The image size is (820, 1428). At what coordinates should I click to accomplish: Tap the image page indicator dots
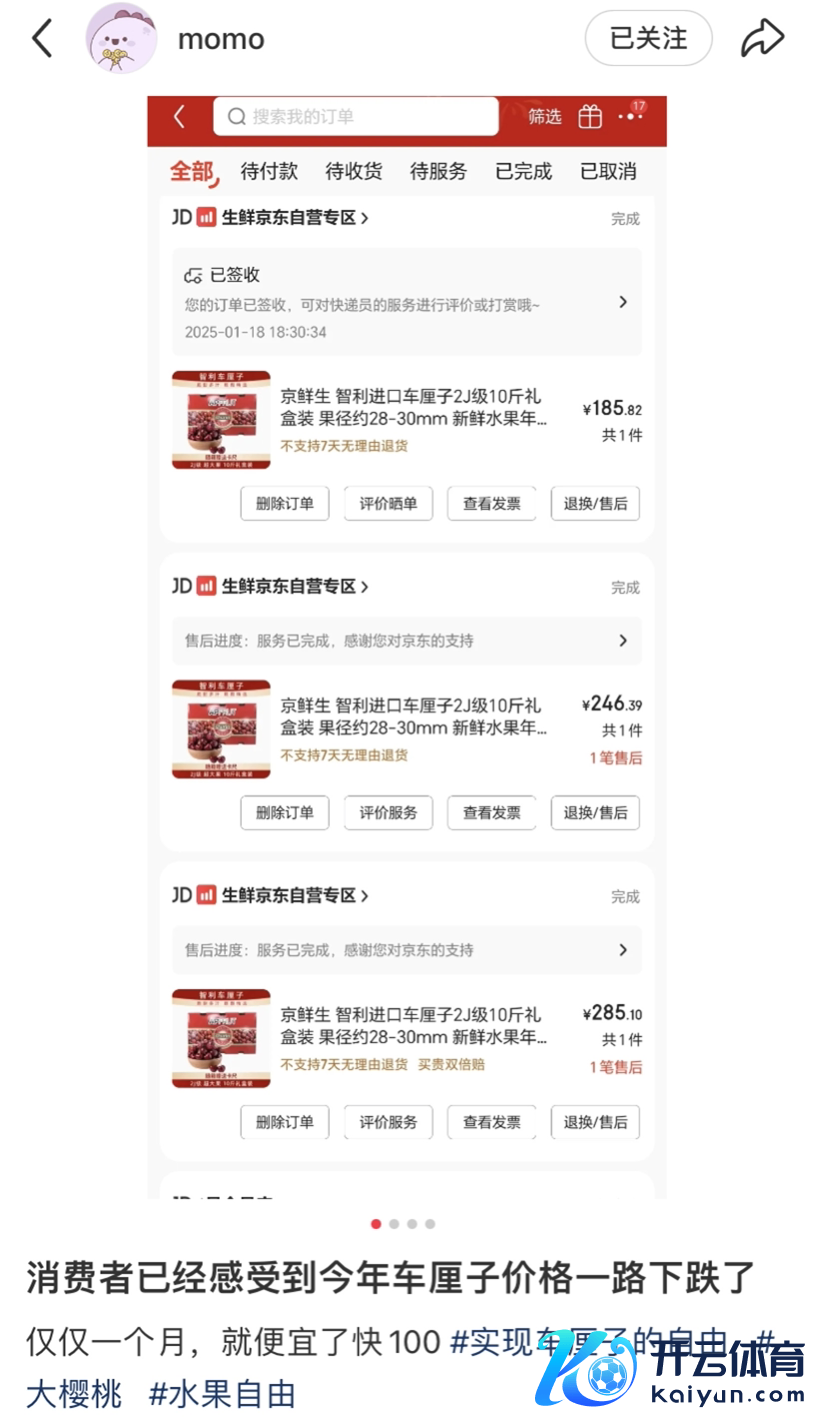click(x=403, y=1224)
